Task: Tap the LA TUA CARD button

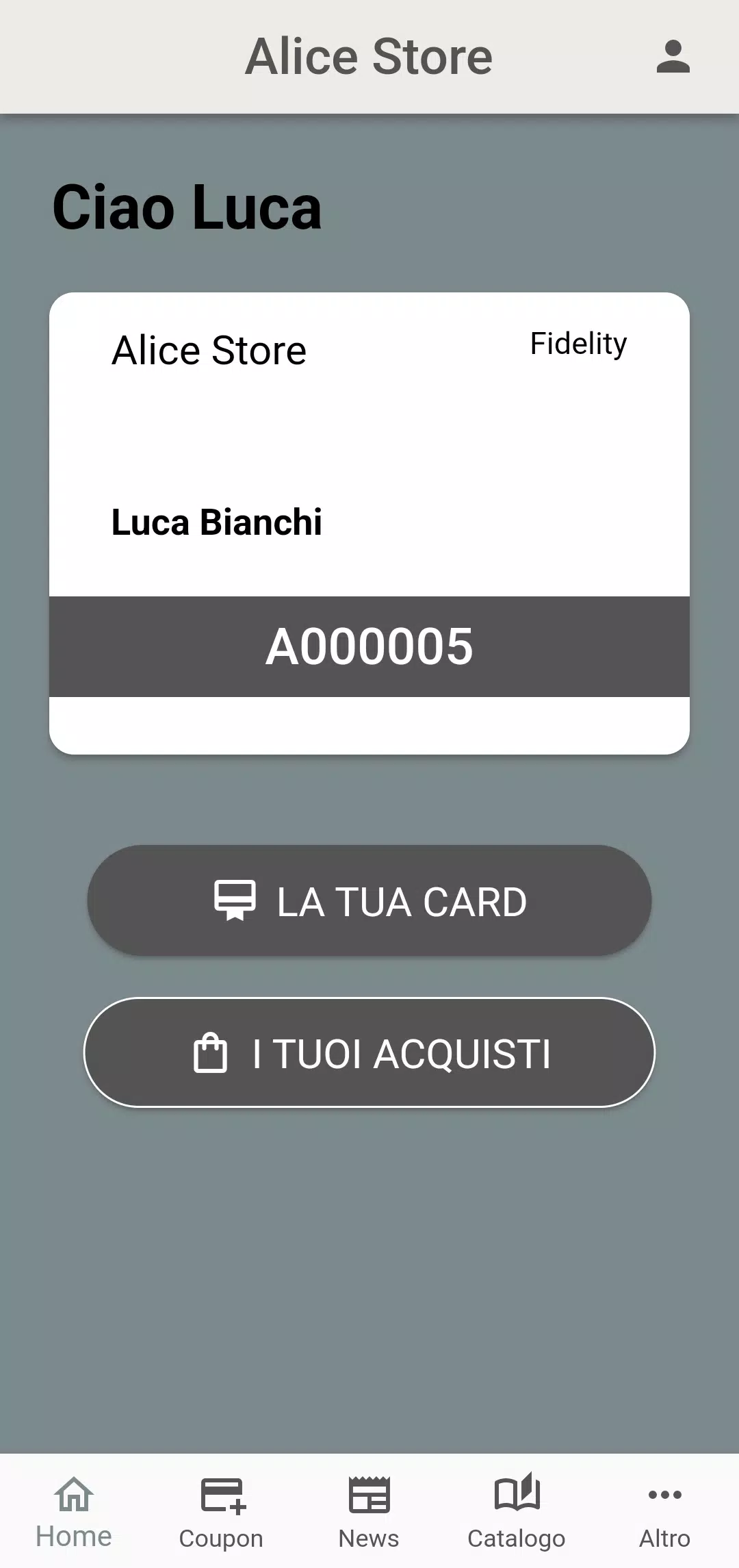Action: tap(369, 900)
